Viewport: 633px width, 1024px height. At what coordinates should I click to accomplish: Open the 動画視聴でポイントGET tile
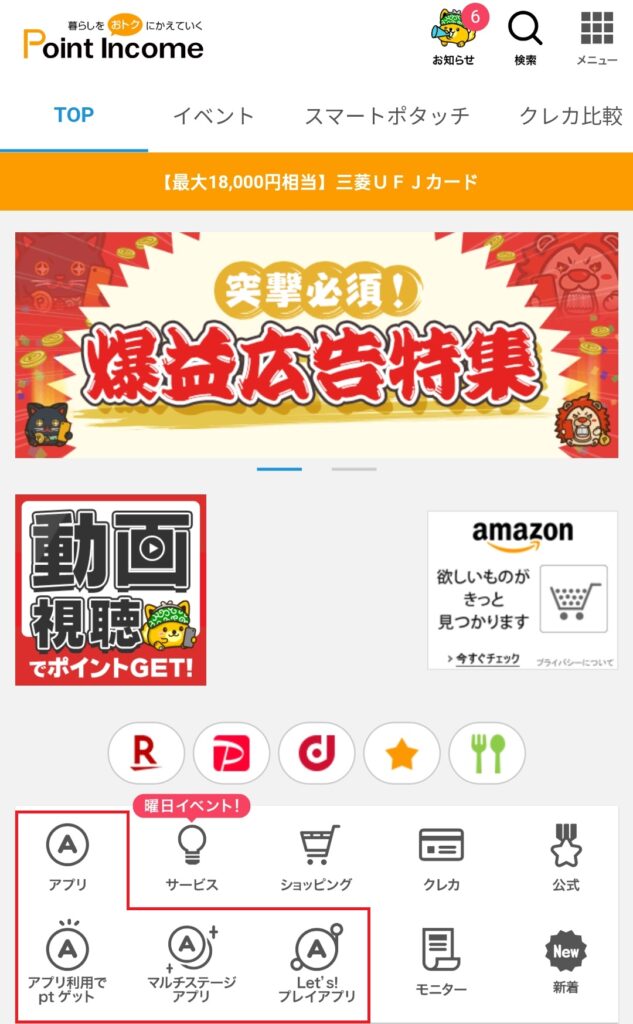(111, 590)
